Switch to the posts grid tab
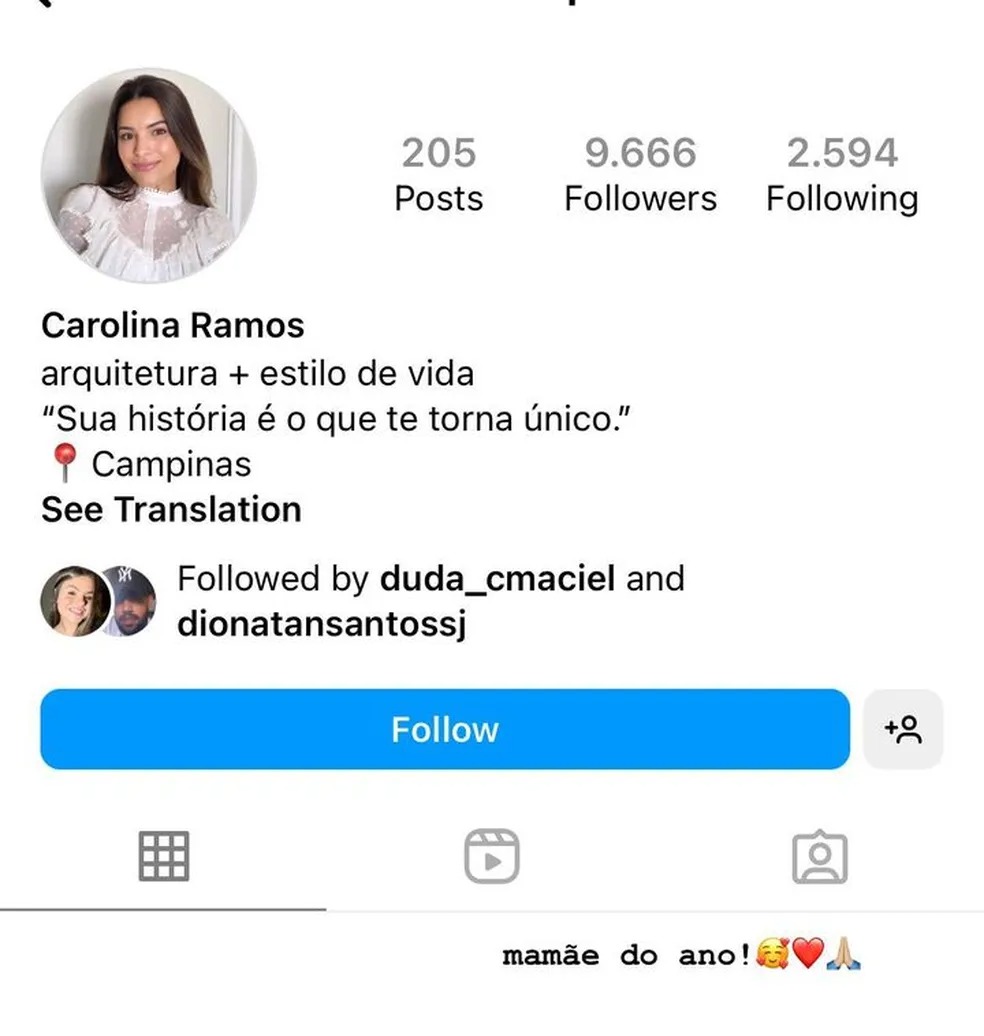 click(163, 855)
